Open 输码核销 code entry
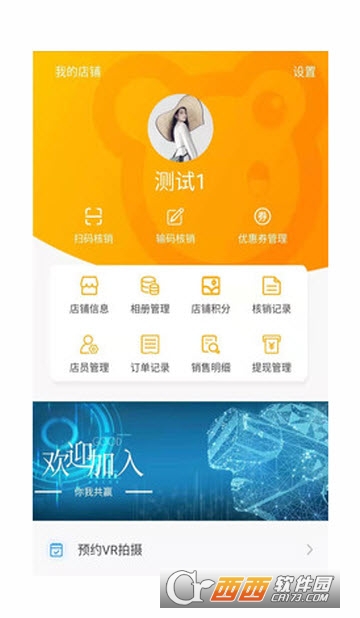Screen dimensions: 360x618 175,225
